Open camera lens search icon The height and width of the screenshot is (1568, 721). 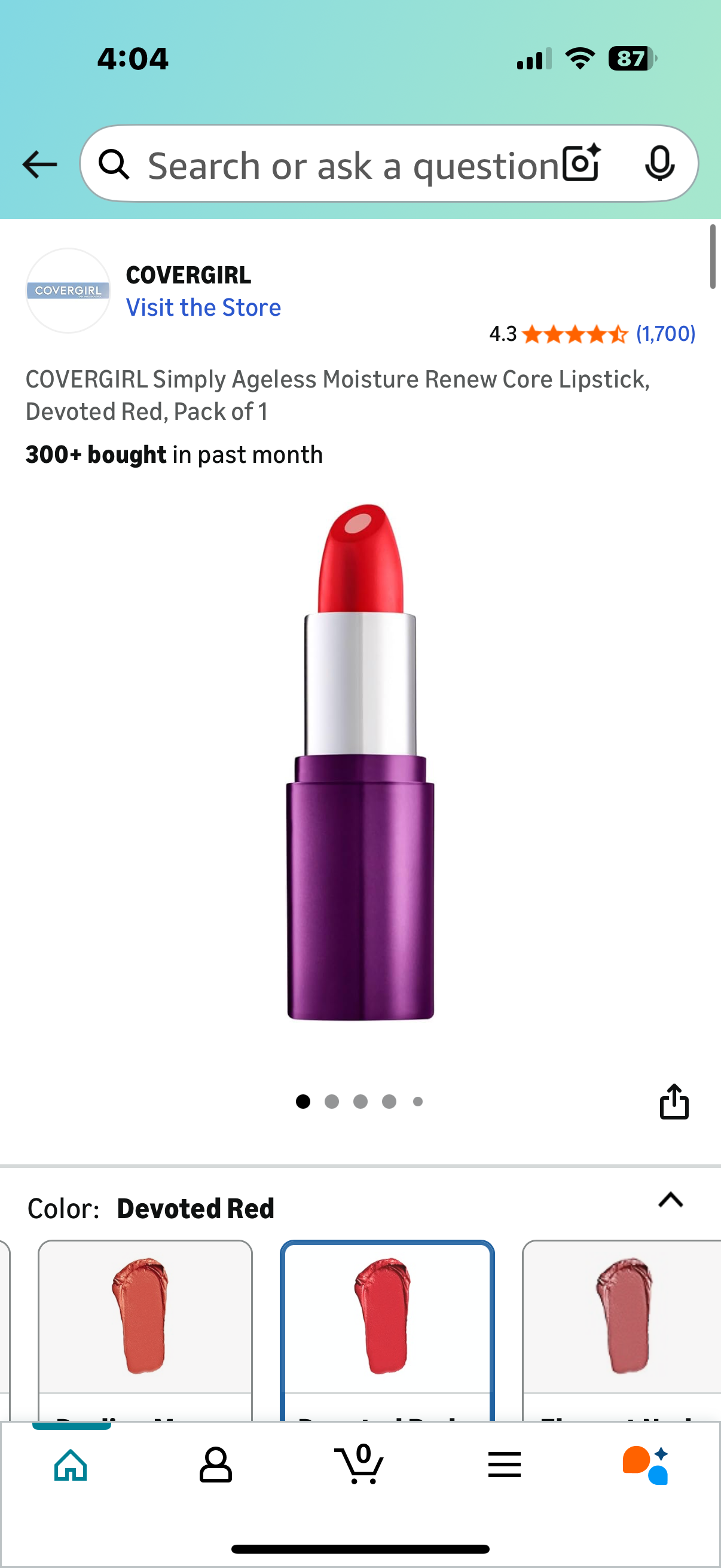(x=582, y=164)
